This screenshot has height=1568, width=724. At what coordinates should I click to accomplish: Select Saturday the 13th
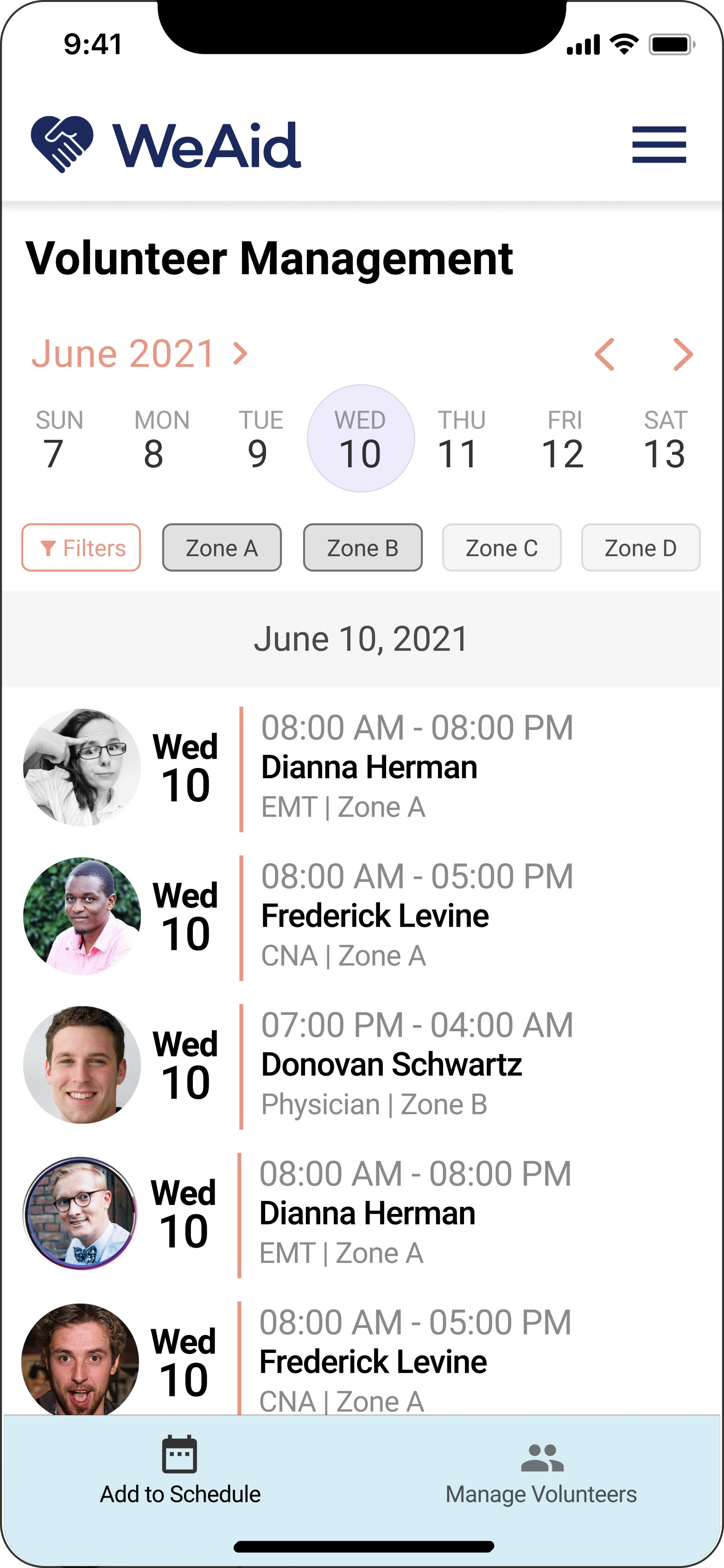[x=665, y=439]
